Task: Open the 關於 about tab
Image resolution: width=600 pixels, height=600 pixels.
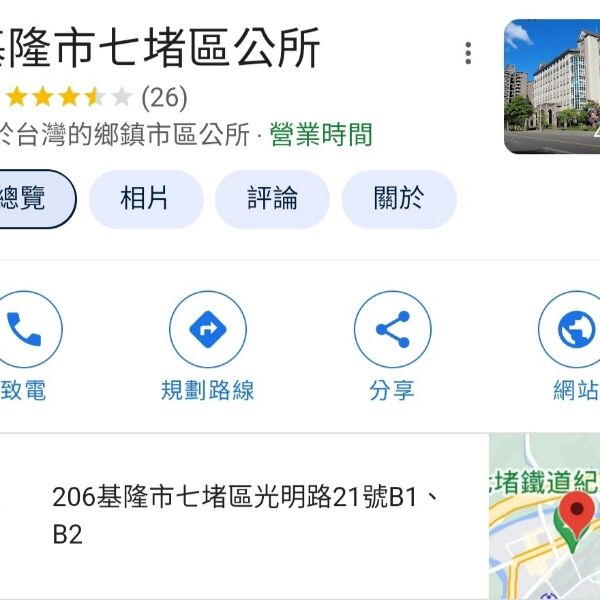Action: tap(399, 199)
